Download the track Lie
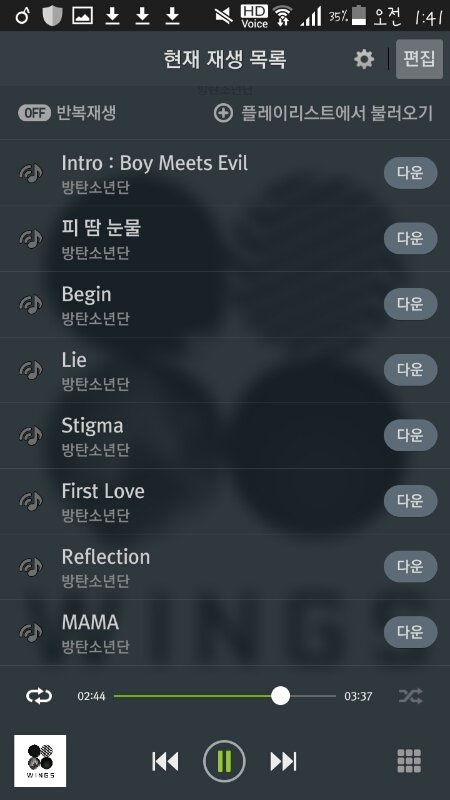This screenshot has width=450, height=800. (x=410, y=369)
